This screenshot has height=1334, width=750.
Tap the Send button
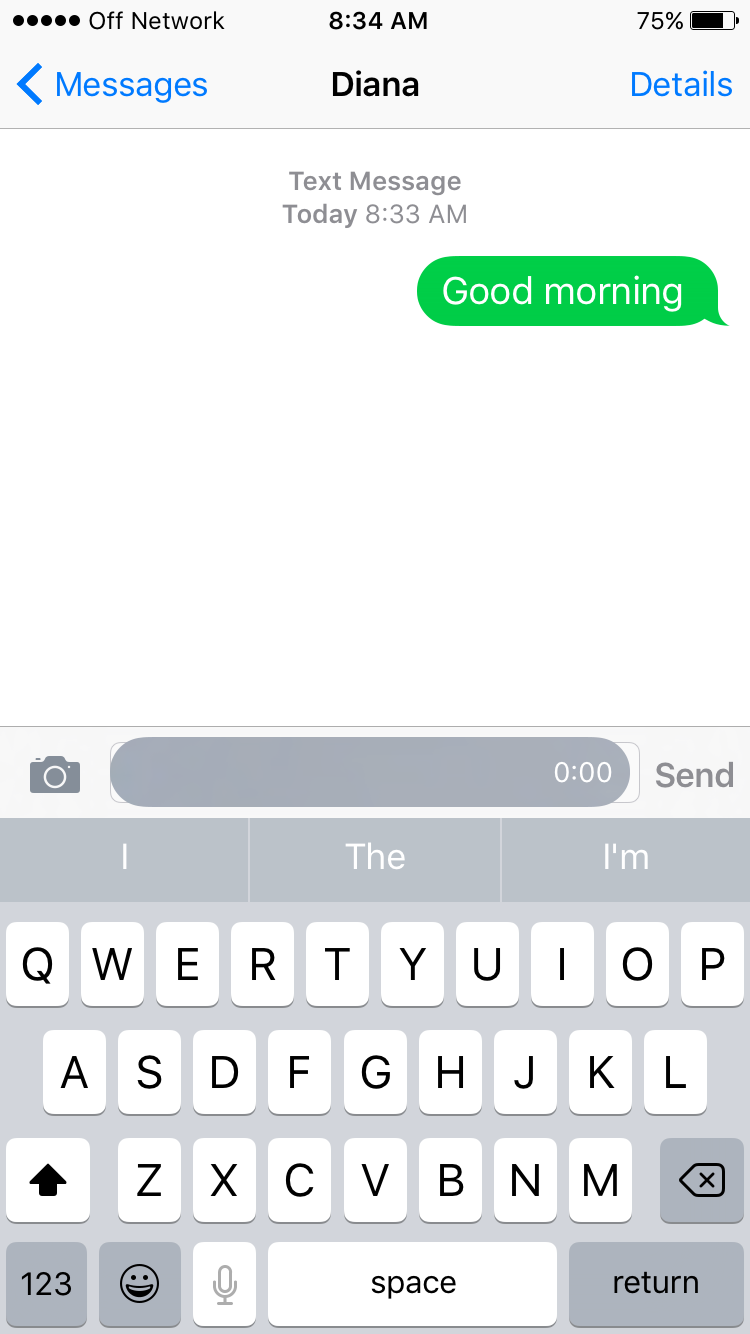click(x=694, y=775)
